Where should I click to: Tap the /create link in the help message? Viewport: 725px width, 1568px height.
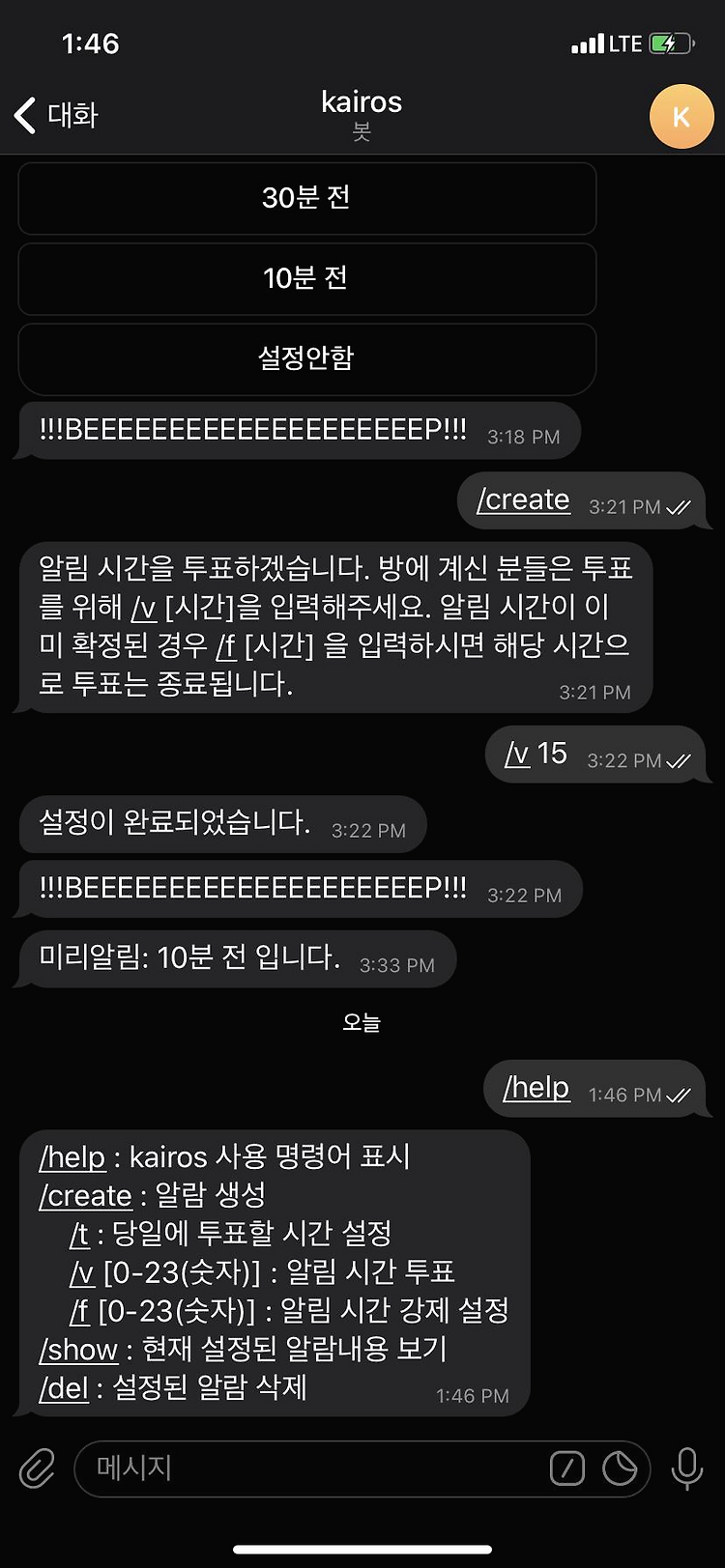click(85, 1195)
